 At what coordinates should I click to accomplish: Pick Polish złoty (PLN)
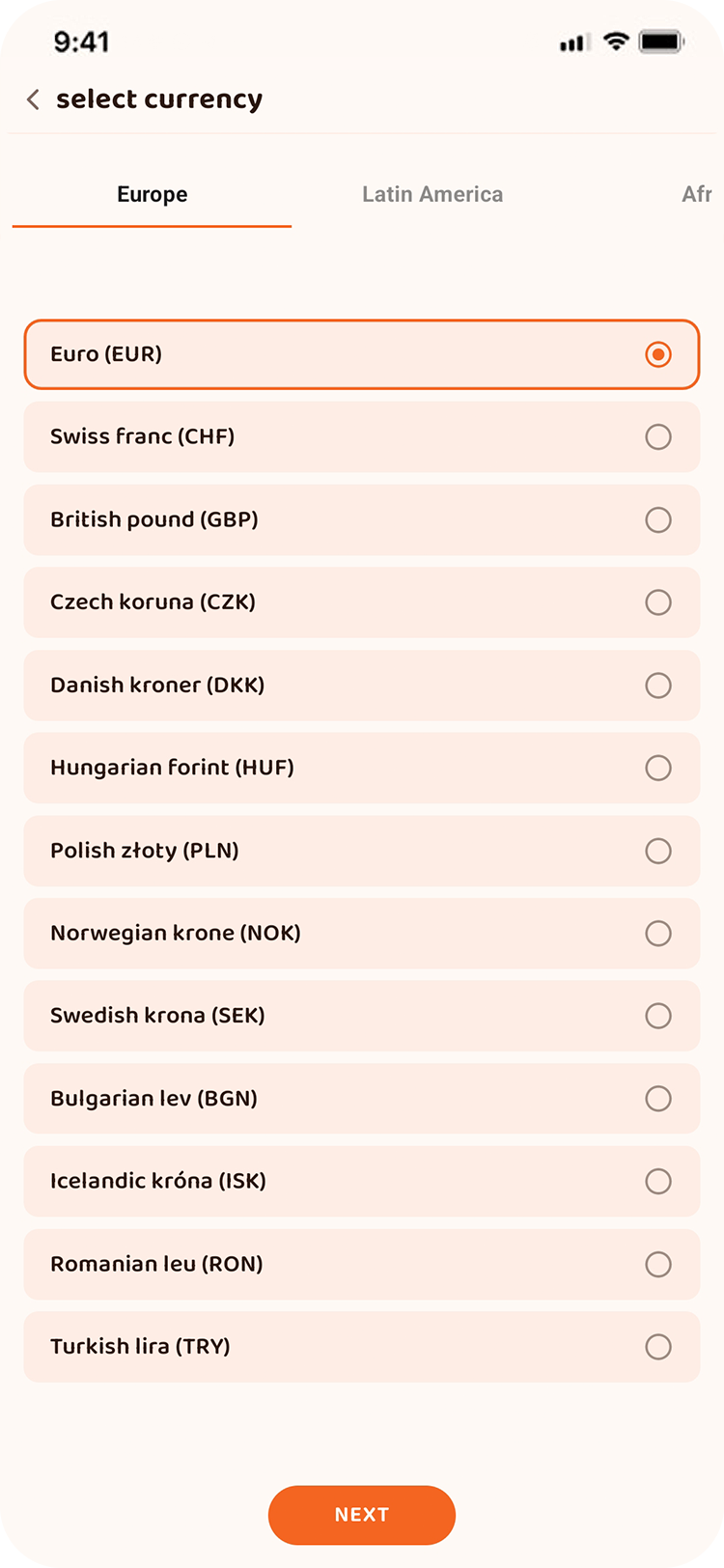tap(361, 851)
